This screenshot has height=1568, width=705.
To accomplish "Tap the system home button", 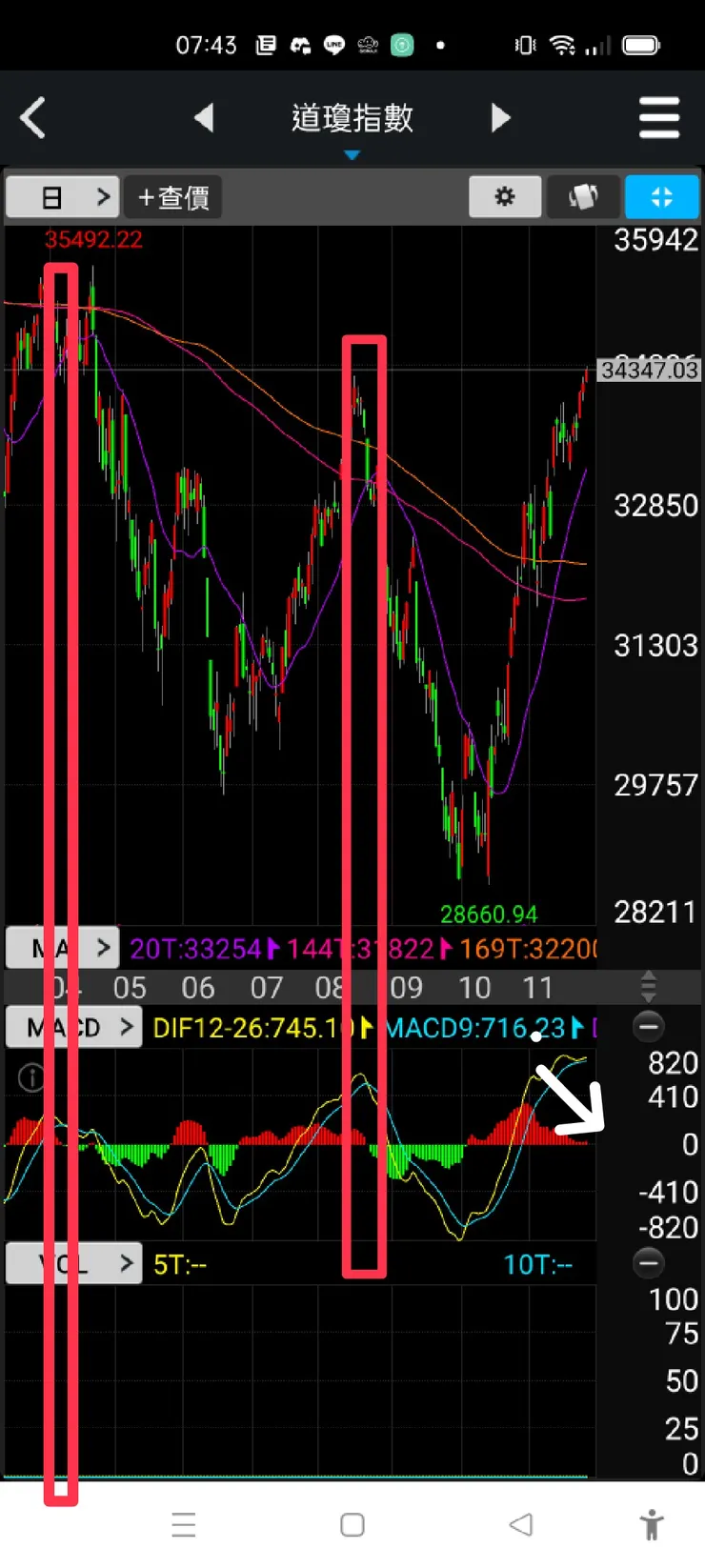I will click(352, 1524).
